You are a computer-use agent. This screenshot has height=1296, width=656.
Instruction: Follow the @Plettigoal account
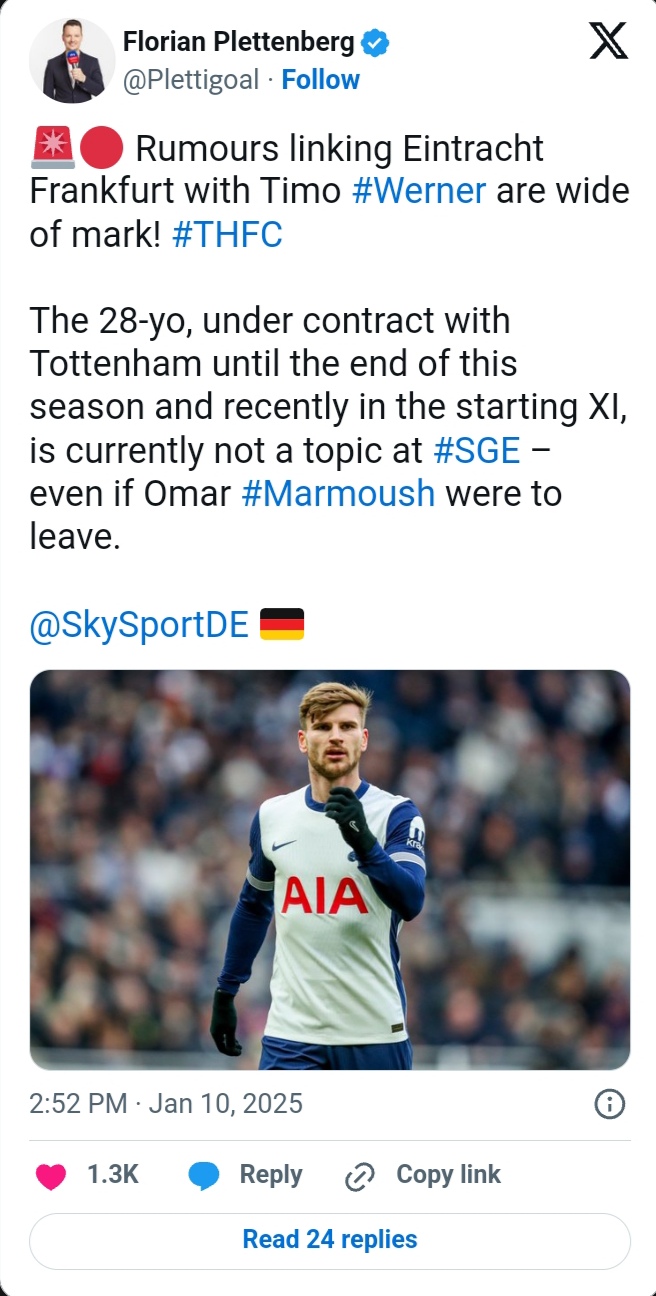[320, 80]
